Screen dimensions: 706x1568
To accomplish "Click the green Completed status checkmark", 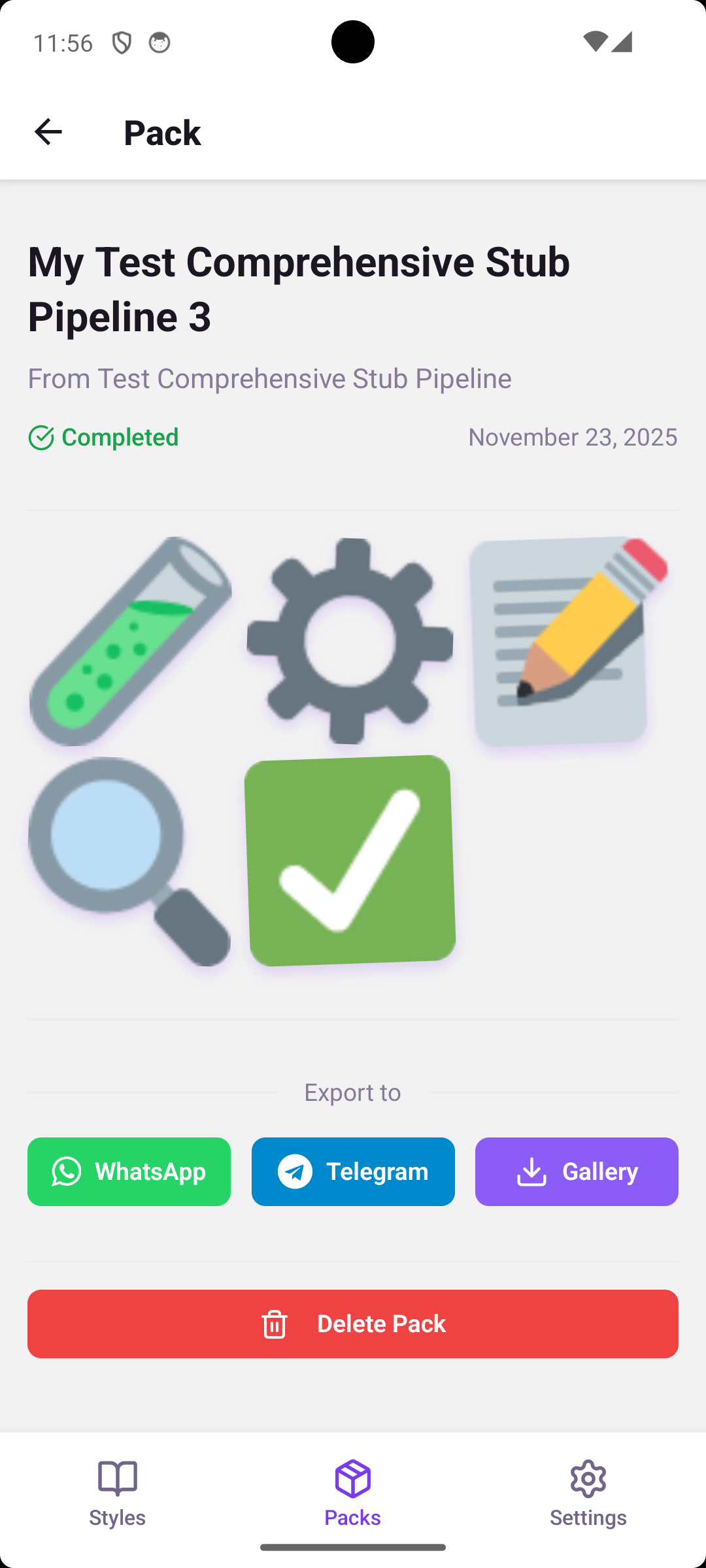I will [x=41, y=436].
